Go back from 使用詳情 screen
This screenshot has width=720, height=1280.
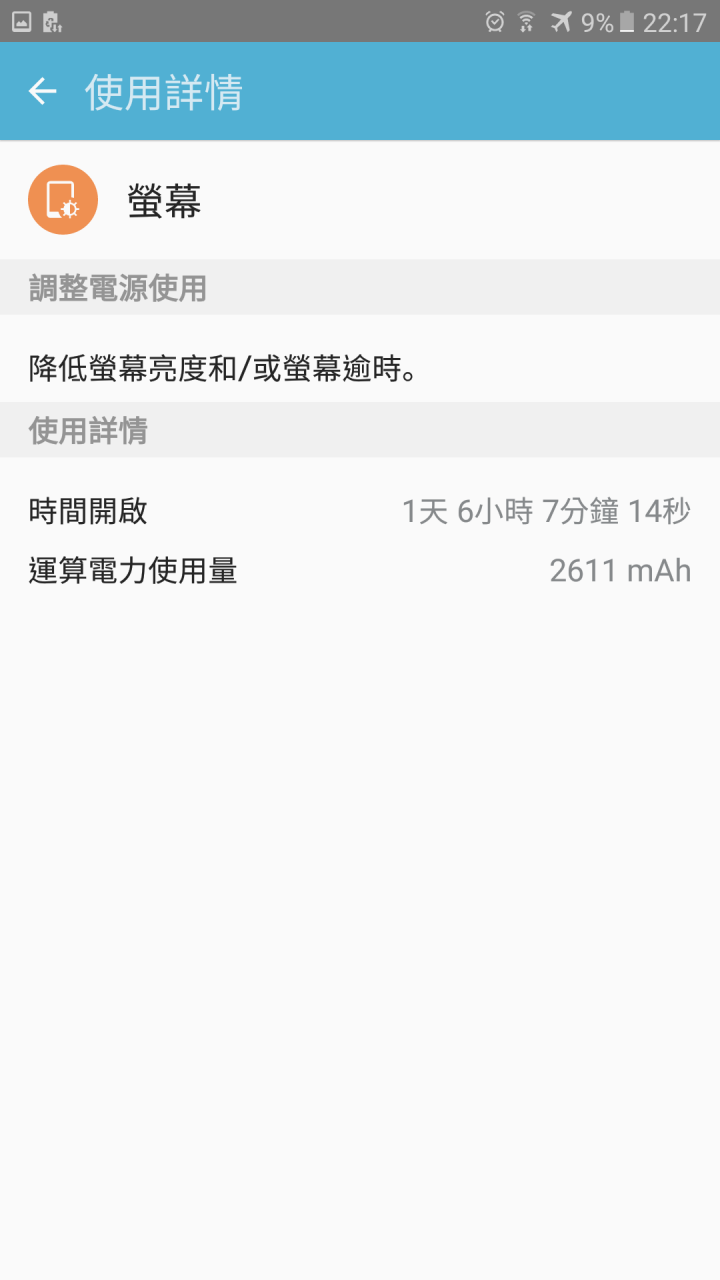42,92
